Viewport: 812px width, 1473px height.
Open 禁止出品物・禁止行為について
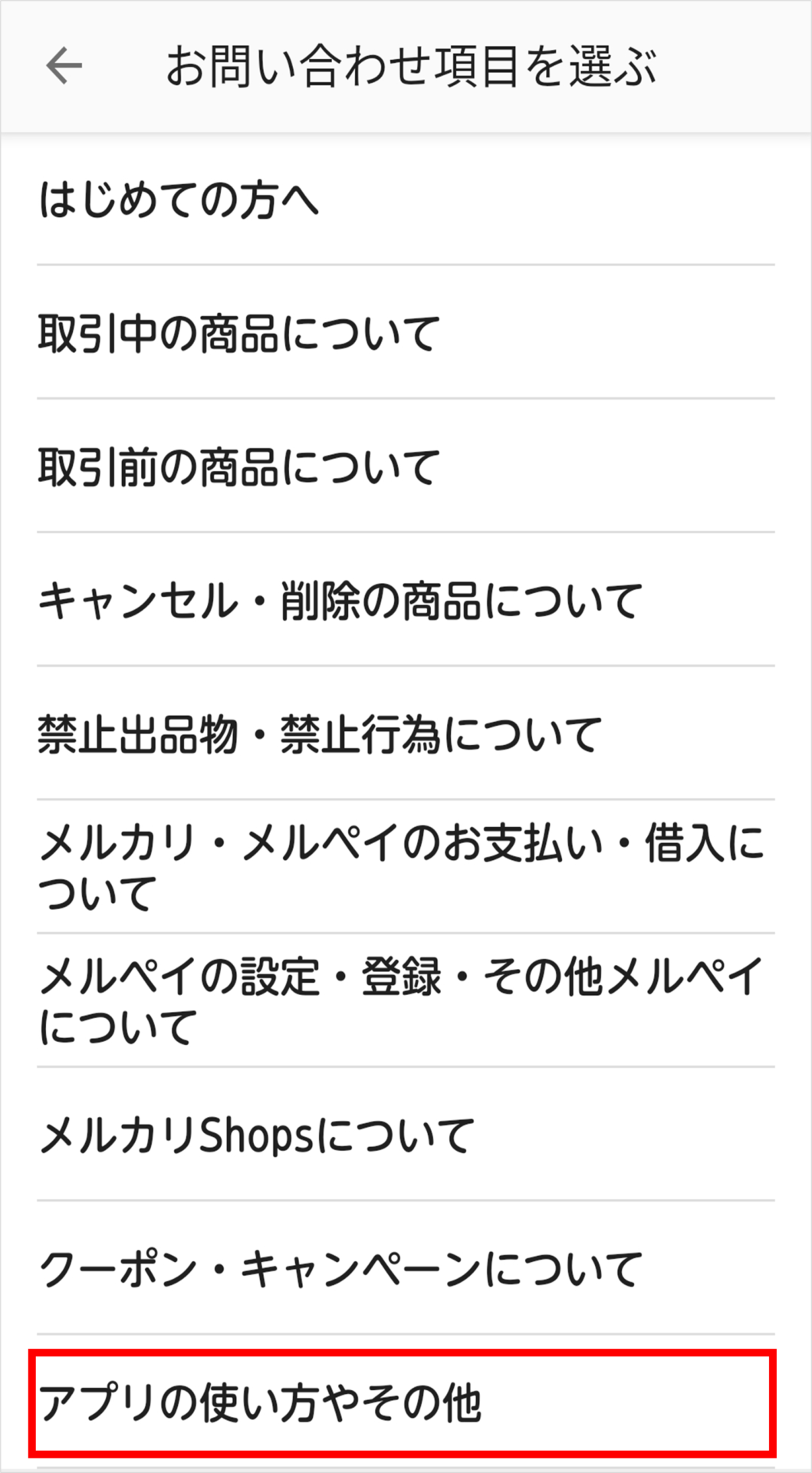point(406,733)
